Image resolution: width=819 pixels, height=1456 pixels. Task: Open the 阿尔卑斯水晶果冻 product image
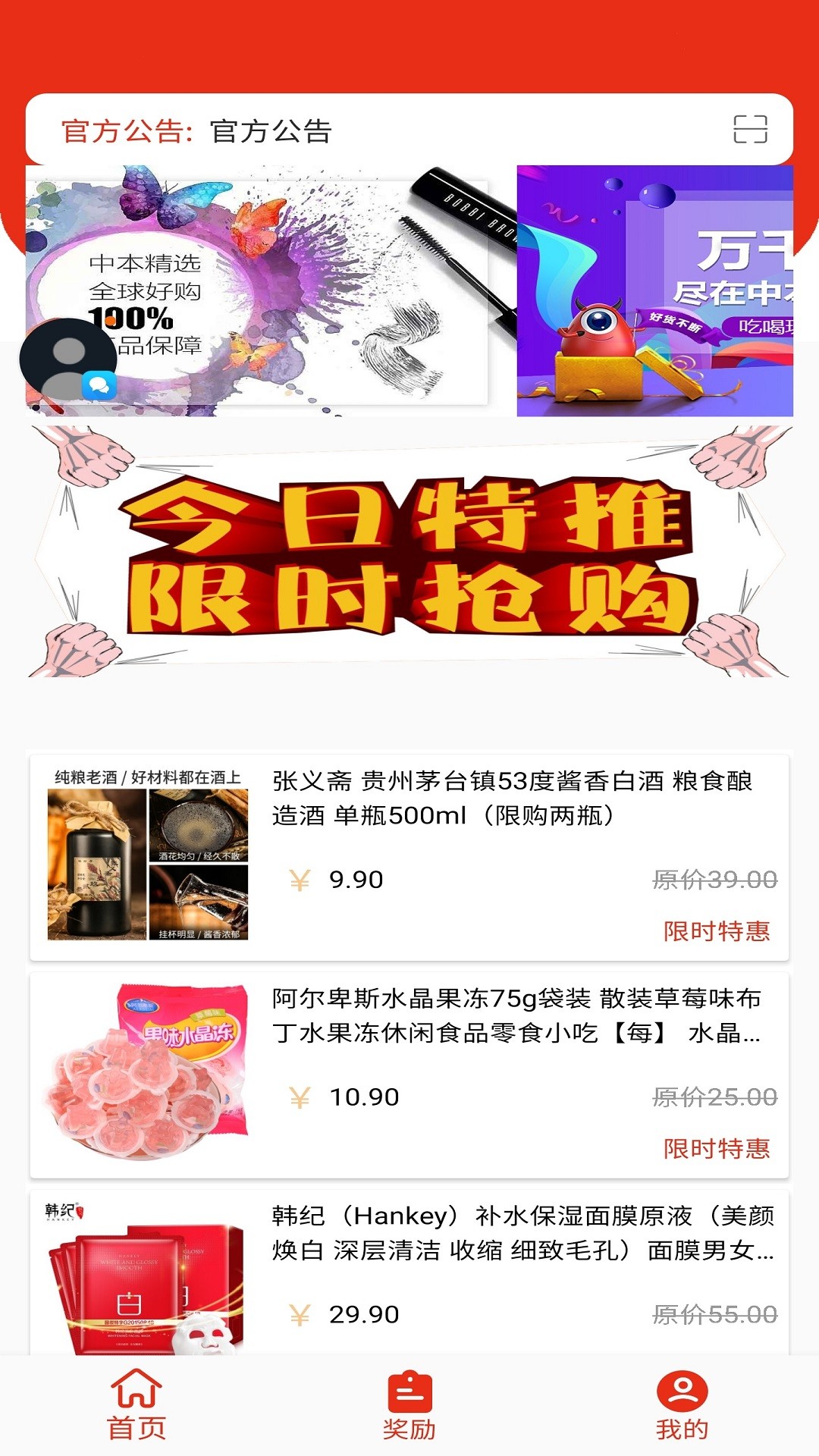click(148, 1073)
